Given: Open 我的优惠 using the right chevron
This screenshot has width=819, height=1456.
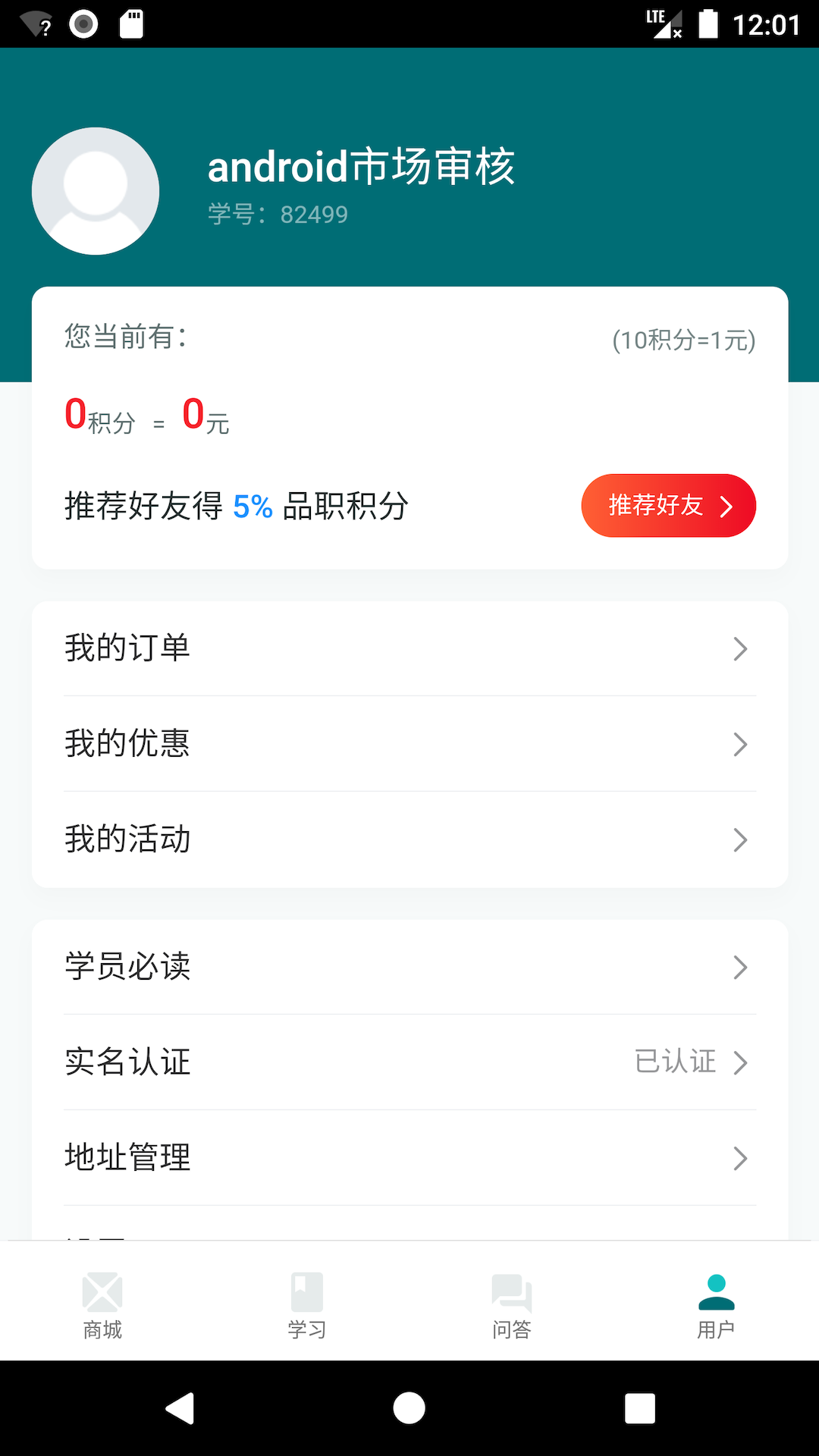Looking at the screenshot, I should point(741,745).
